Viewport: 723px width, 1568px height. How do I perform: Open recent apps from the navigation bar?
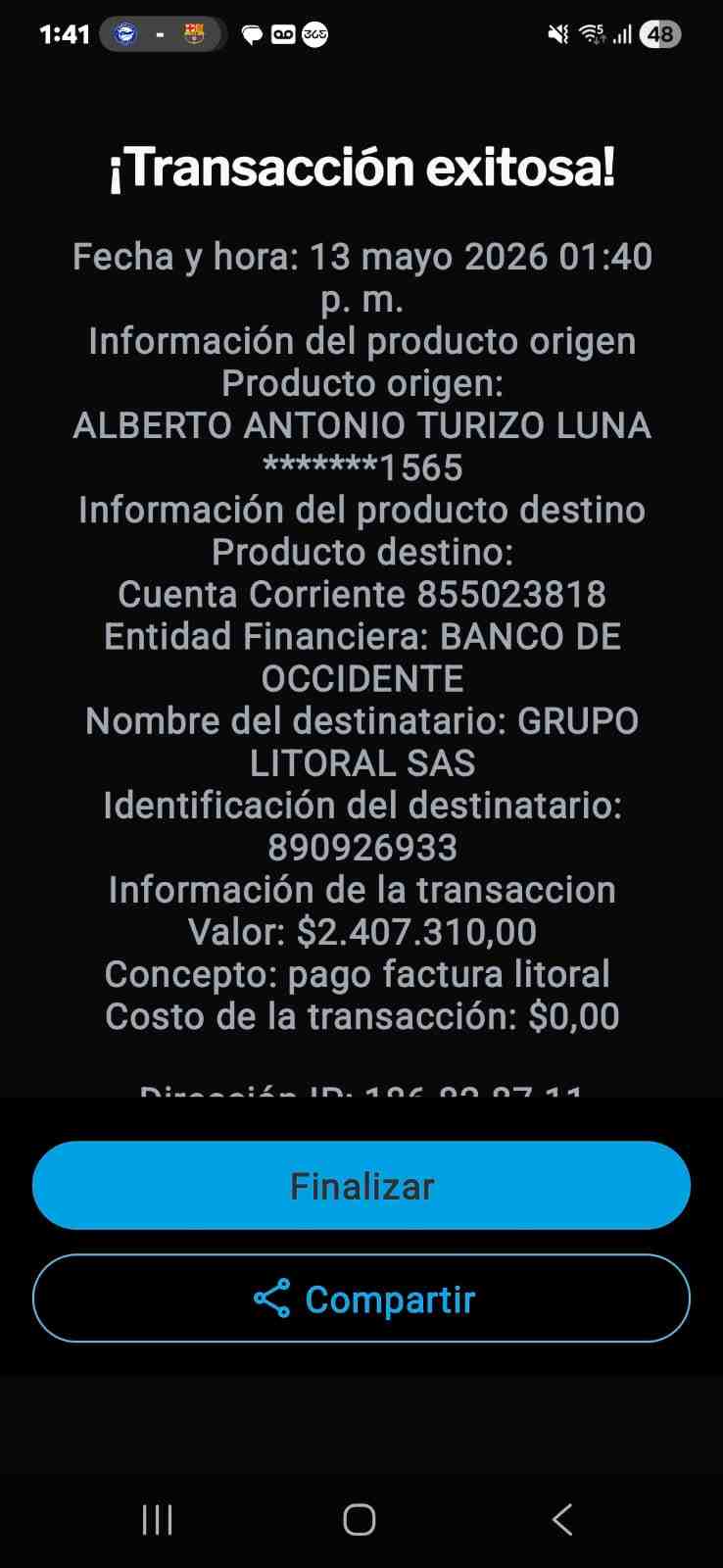(x=158, y=1519)
